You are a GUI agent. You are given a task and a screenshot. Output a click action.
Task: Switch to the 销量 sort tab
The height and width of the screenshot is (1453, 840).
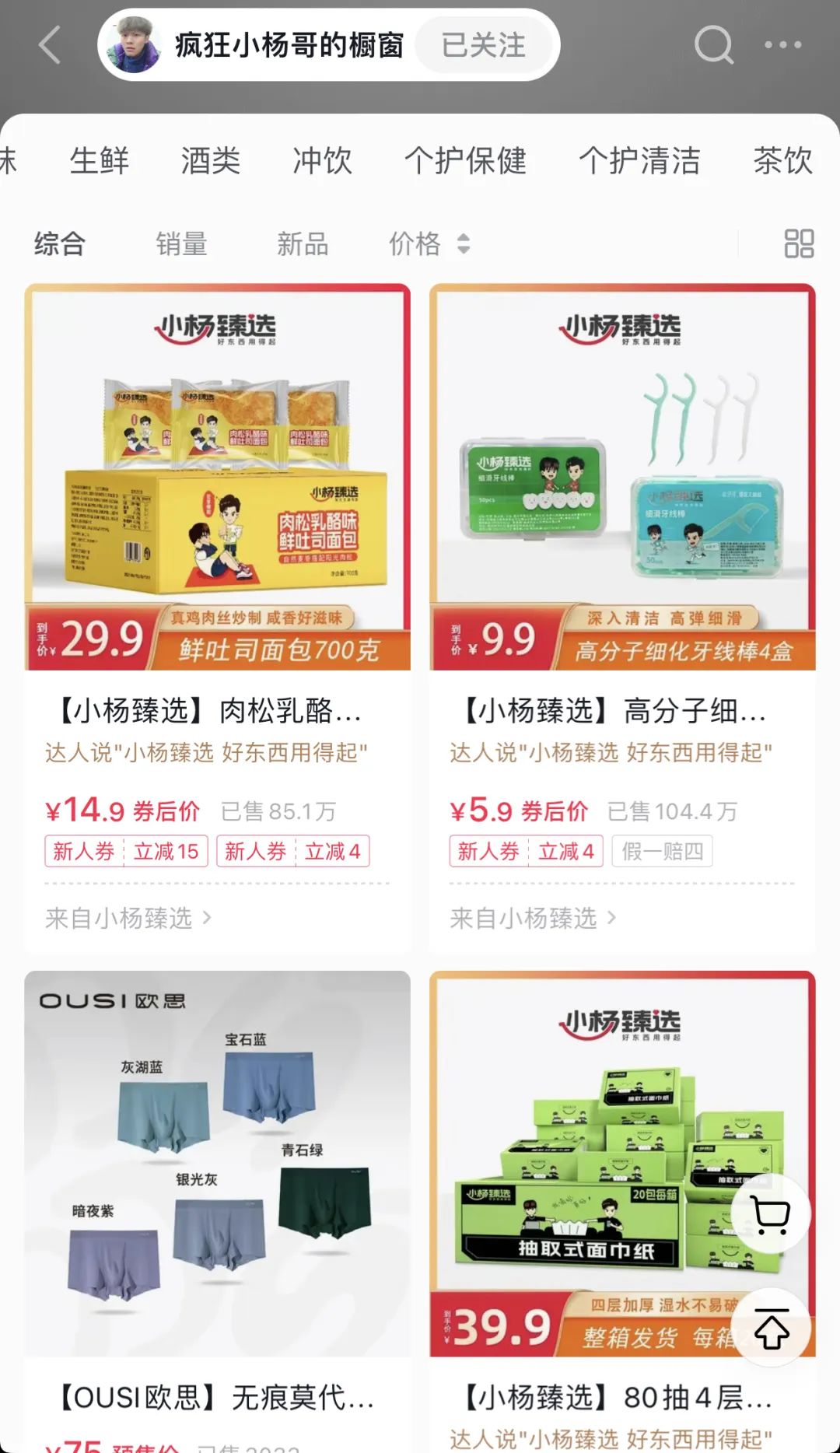[x=180, y=243]
